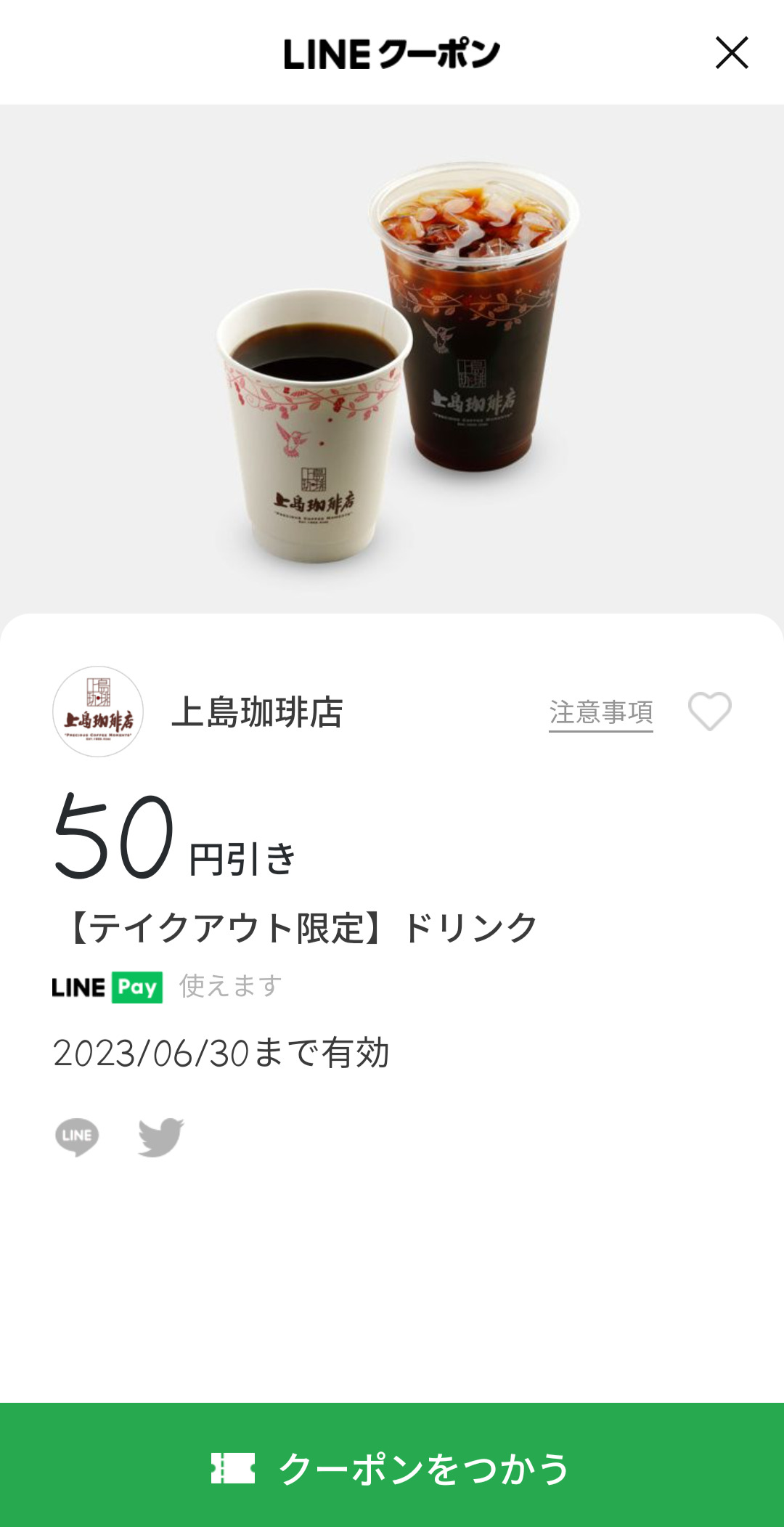Screen dimensions: 784x1527
Task: Close the LINE coupon screen
Action: coord(731,53)
